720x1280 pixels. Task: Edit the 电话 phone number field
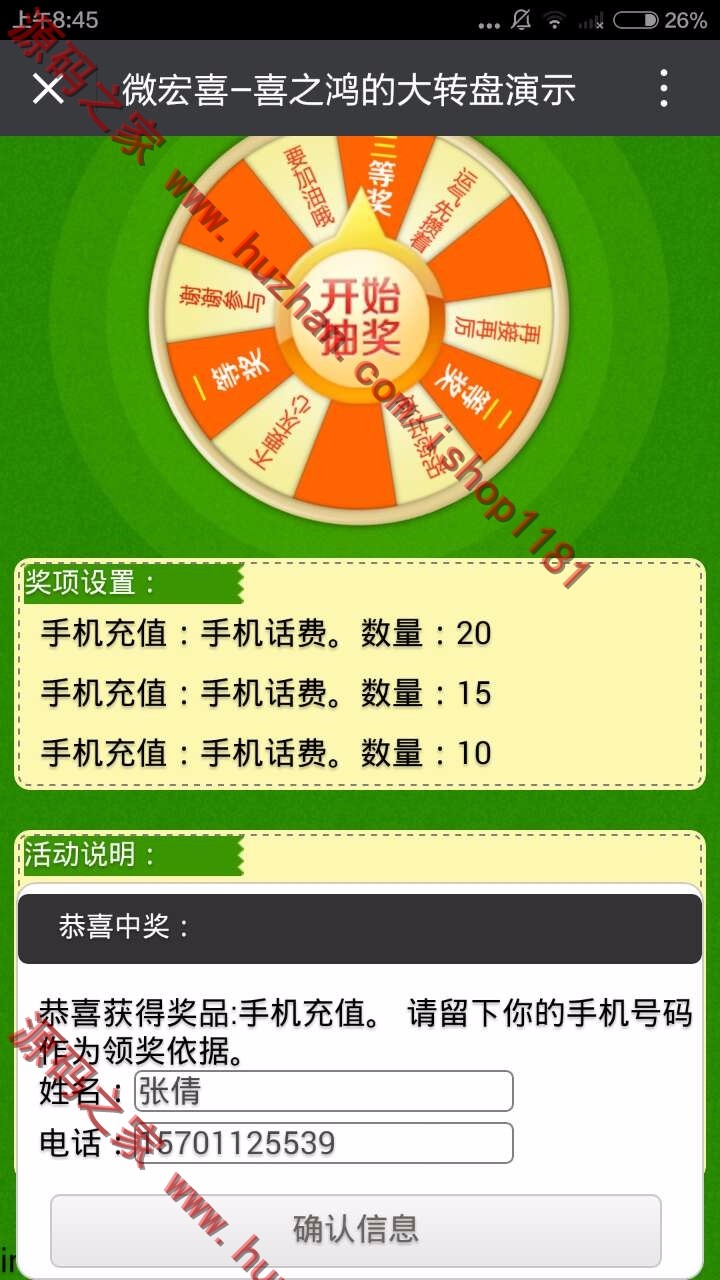click(x=323, y=1143)
